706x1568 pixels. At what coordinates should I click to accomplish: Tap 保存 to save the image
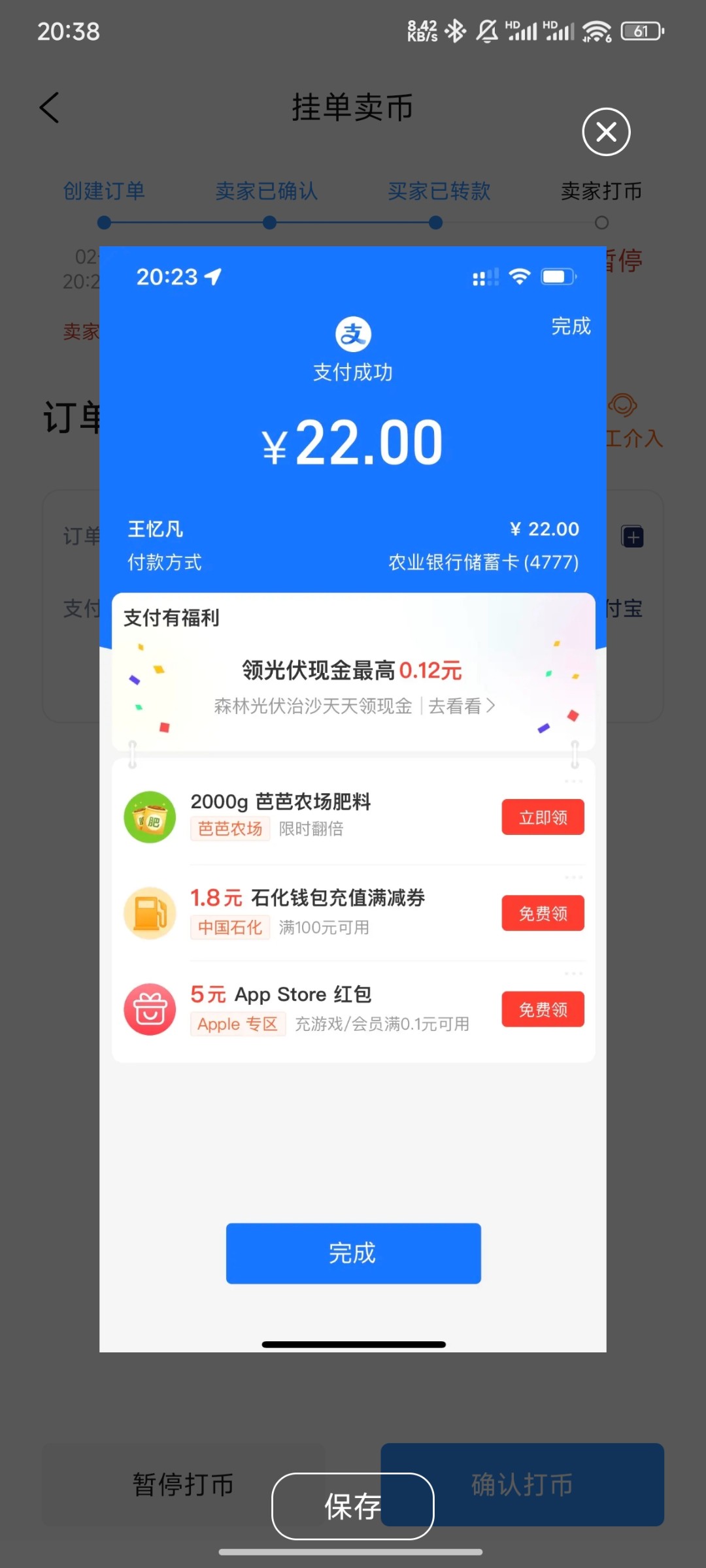[x=352, y=1506]
